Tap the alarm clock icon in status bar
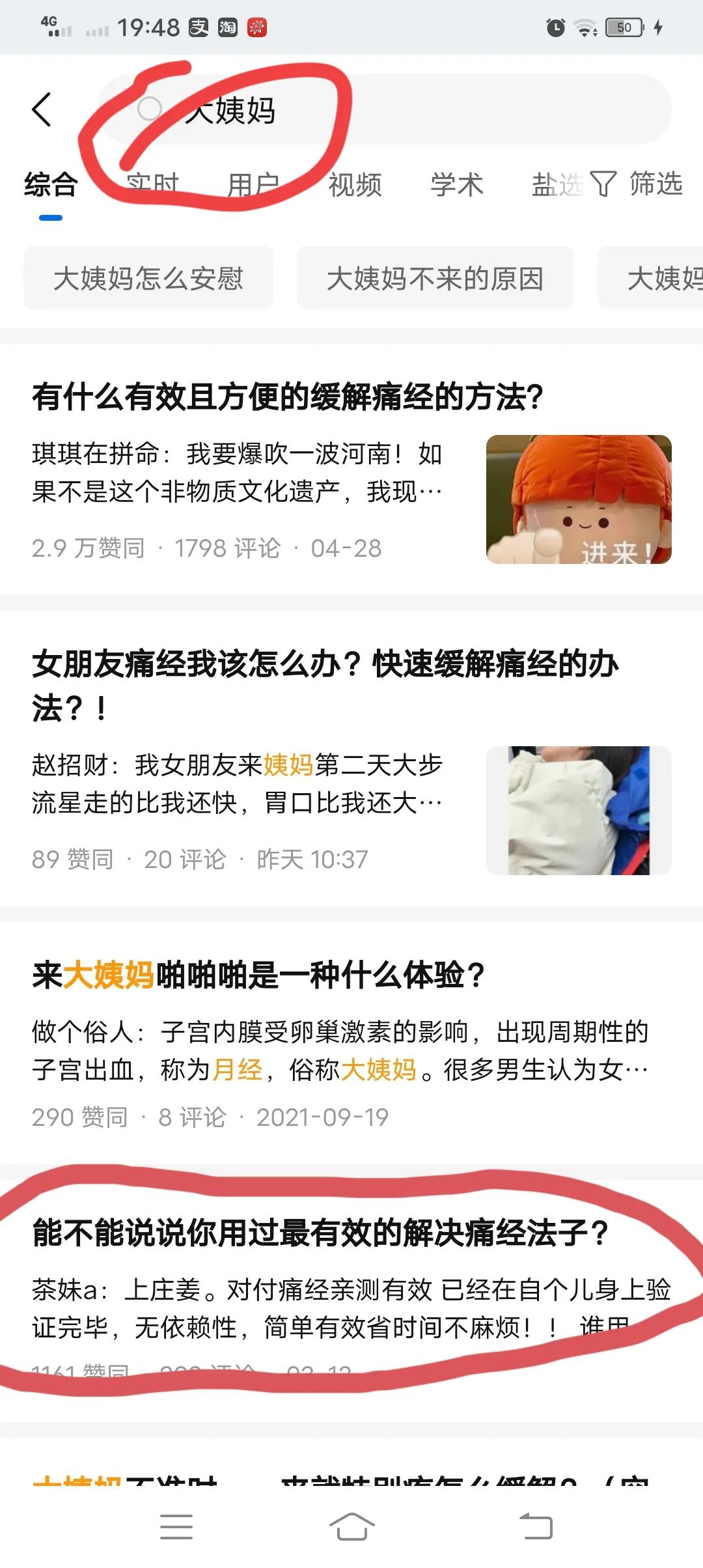This screenshot has width=703, height=1568. point(554,26)
